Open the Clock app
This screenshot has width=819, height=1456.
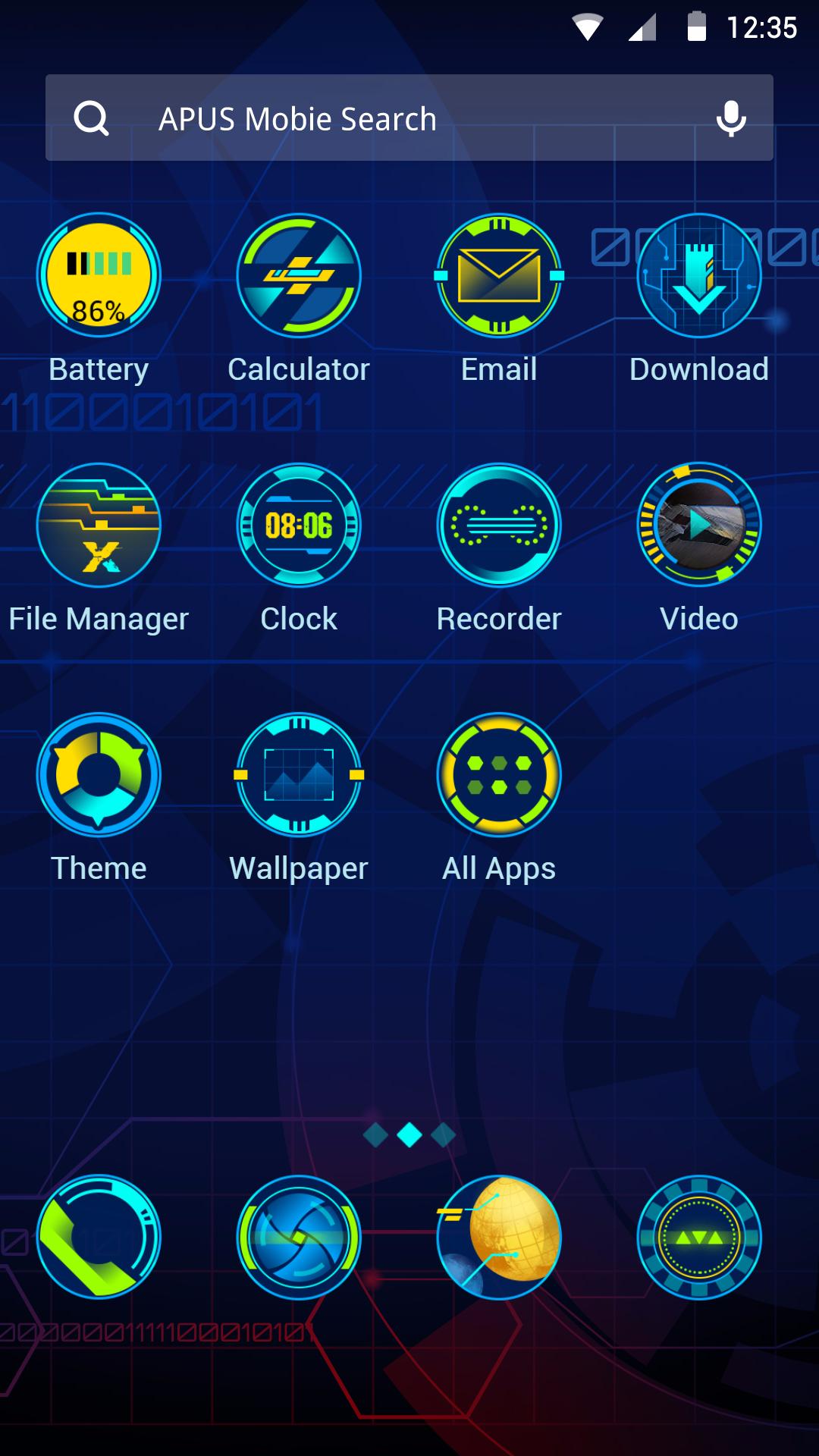(x=299, y=526)
